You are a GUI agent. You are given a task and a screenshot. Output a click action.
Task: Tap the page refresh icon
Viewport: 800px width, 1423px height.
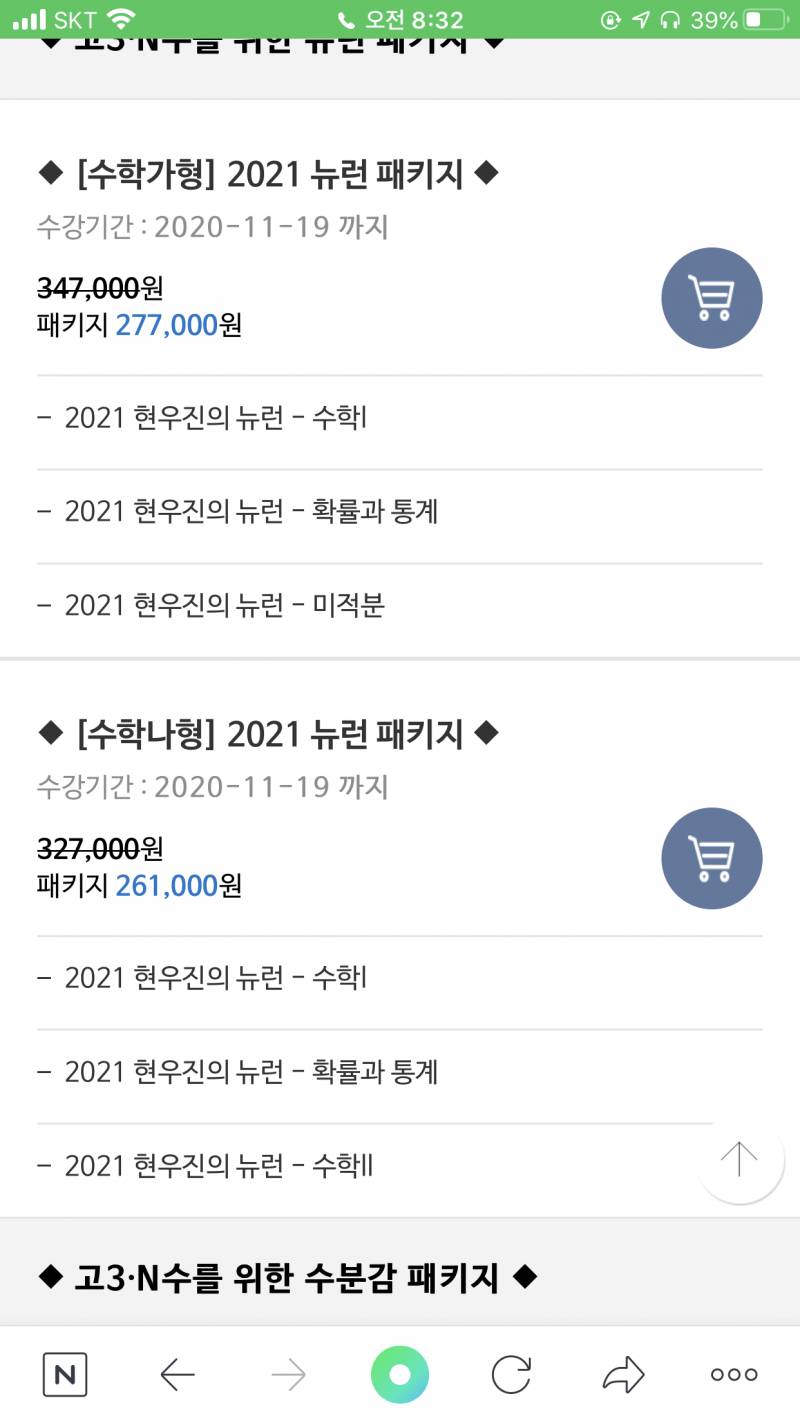pyautogui.click(x=512, y=1374)
